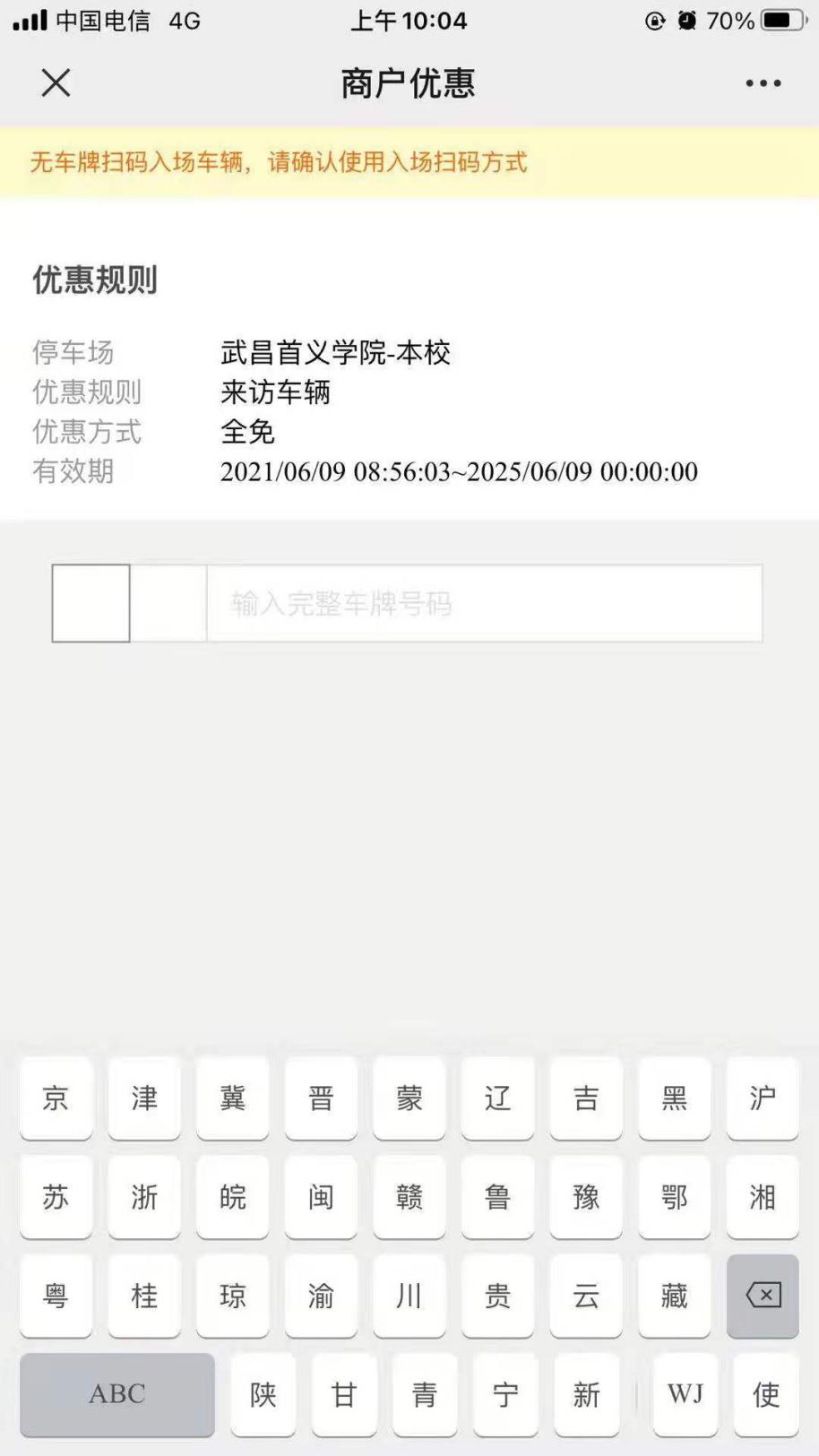Choose the 沪 province key
The height and width of the screenshot is (1456, 819).
[763, 1098]
